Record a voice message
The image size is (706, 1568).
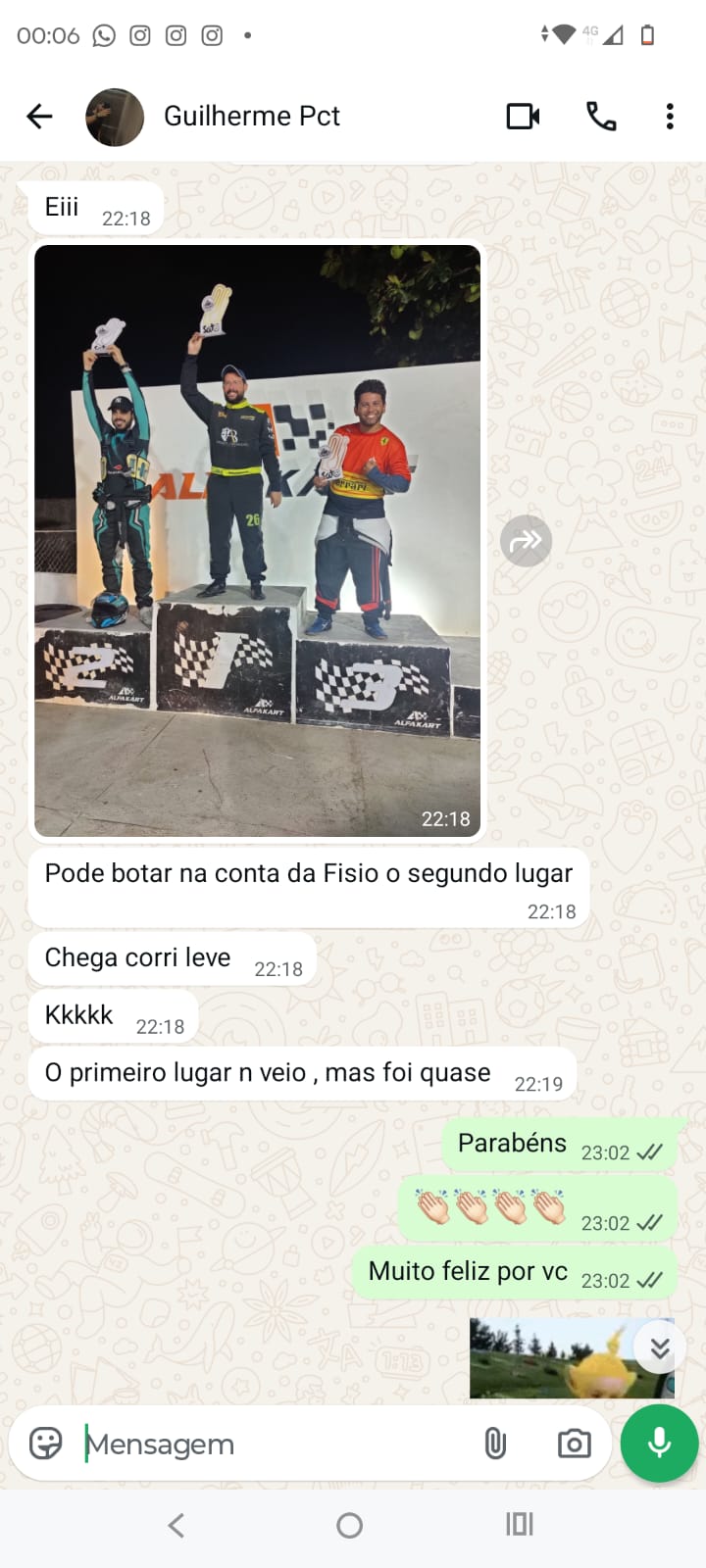pos(659,1444)
